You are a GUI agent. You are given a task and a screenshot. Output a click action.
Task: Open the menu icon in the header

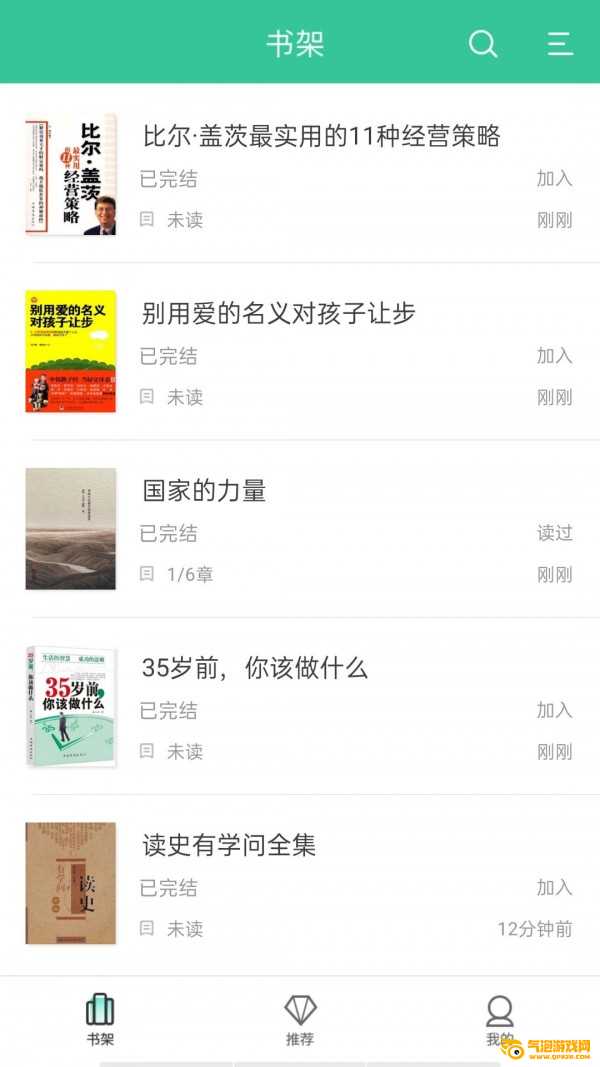[x=559, y=43]
